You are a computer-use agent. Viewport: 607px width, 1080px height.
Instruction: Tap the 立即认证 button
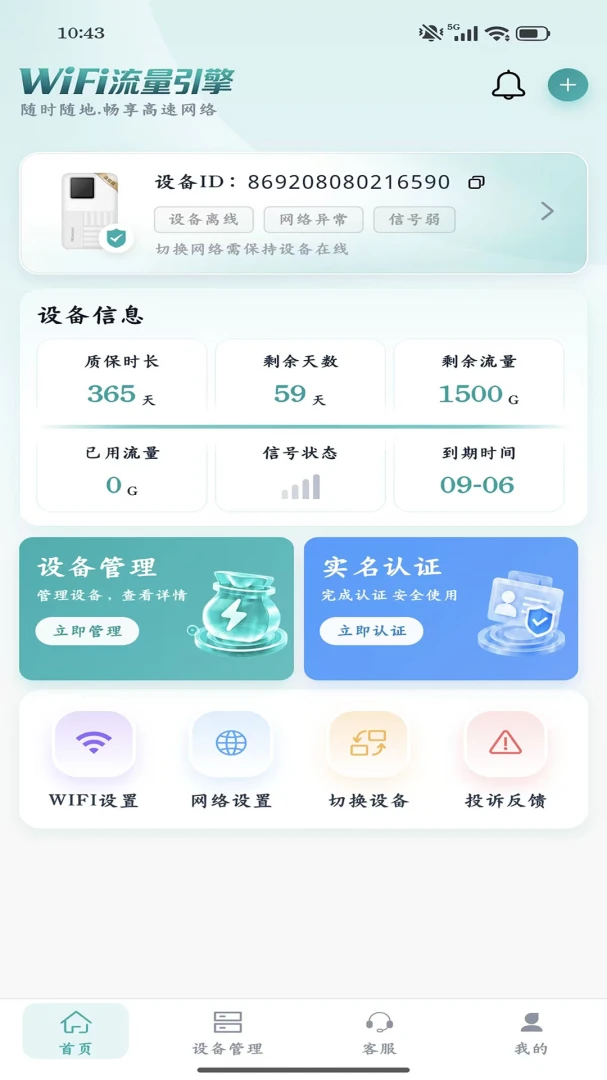371,631
